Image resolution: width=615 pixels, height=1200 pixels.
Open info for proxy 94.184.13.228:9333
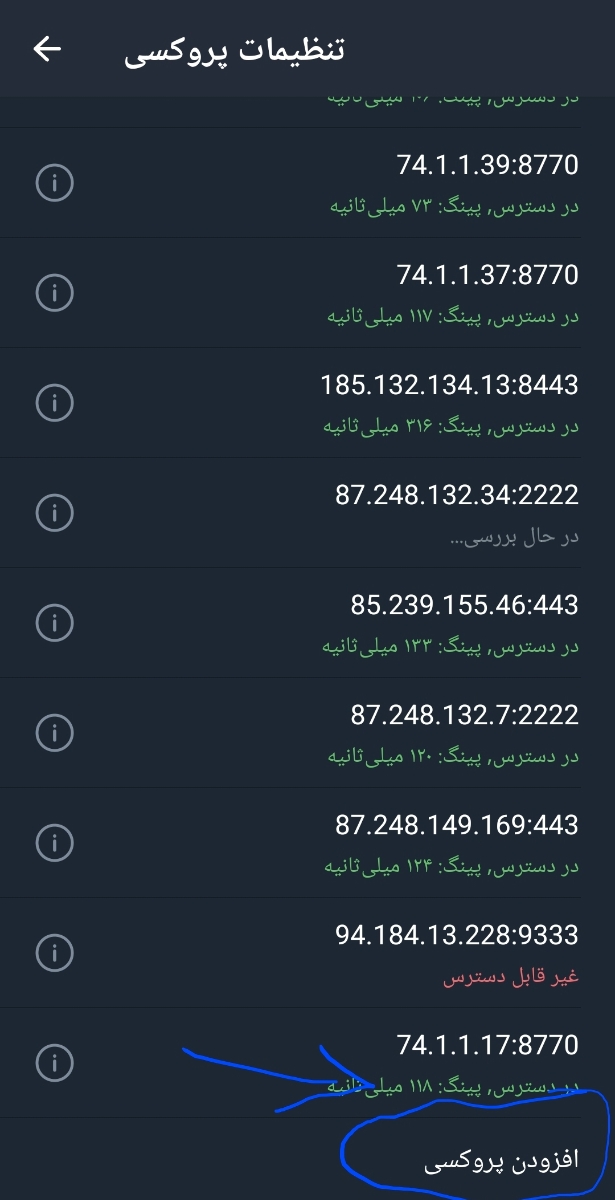coord(54,952)
